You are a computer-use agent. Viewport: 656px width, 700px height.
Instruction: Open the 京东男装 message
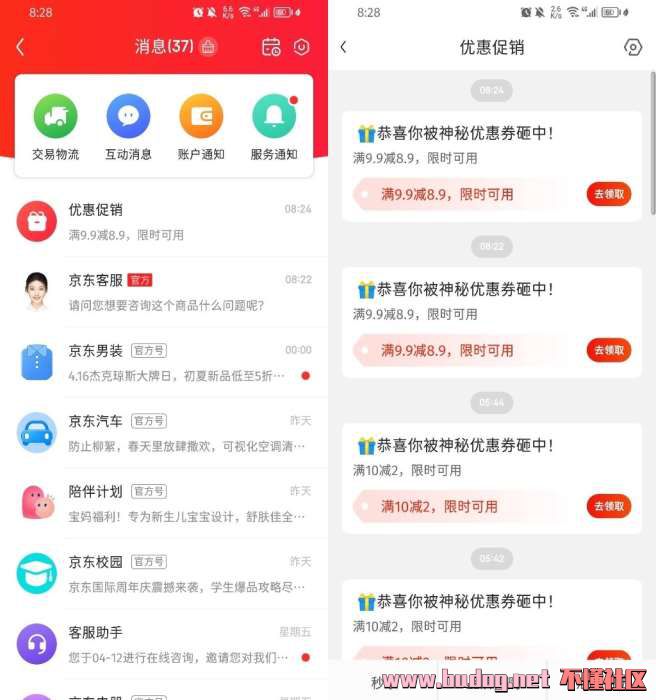pos(164,362)
